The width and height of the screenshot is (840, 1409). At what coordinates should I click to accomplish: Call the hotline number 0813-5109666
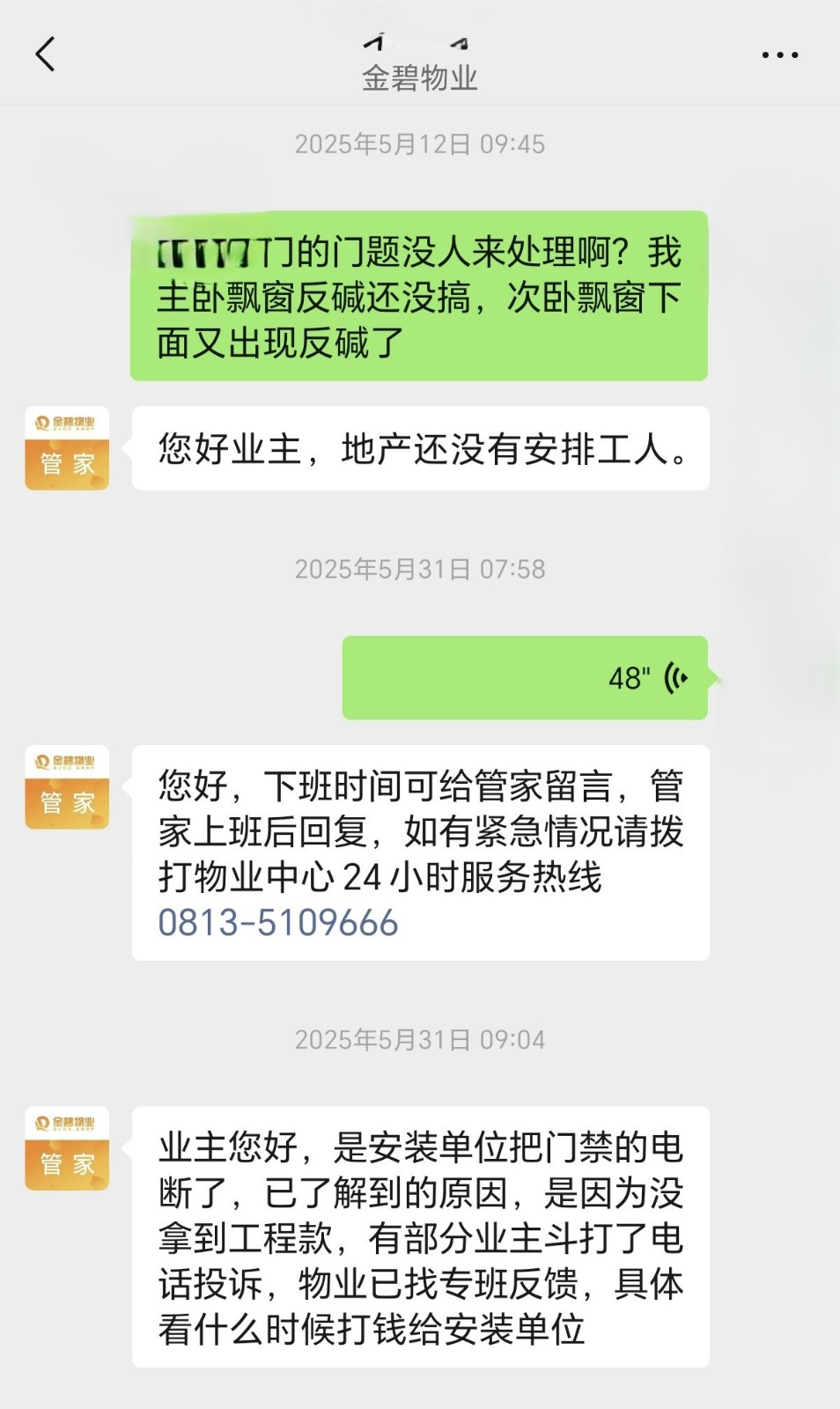(x=278, y=923)
